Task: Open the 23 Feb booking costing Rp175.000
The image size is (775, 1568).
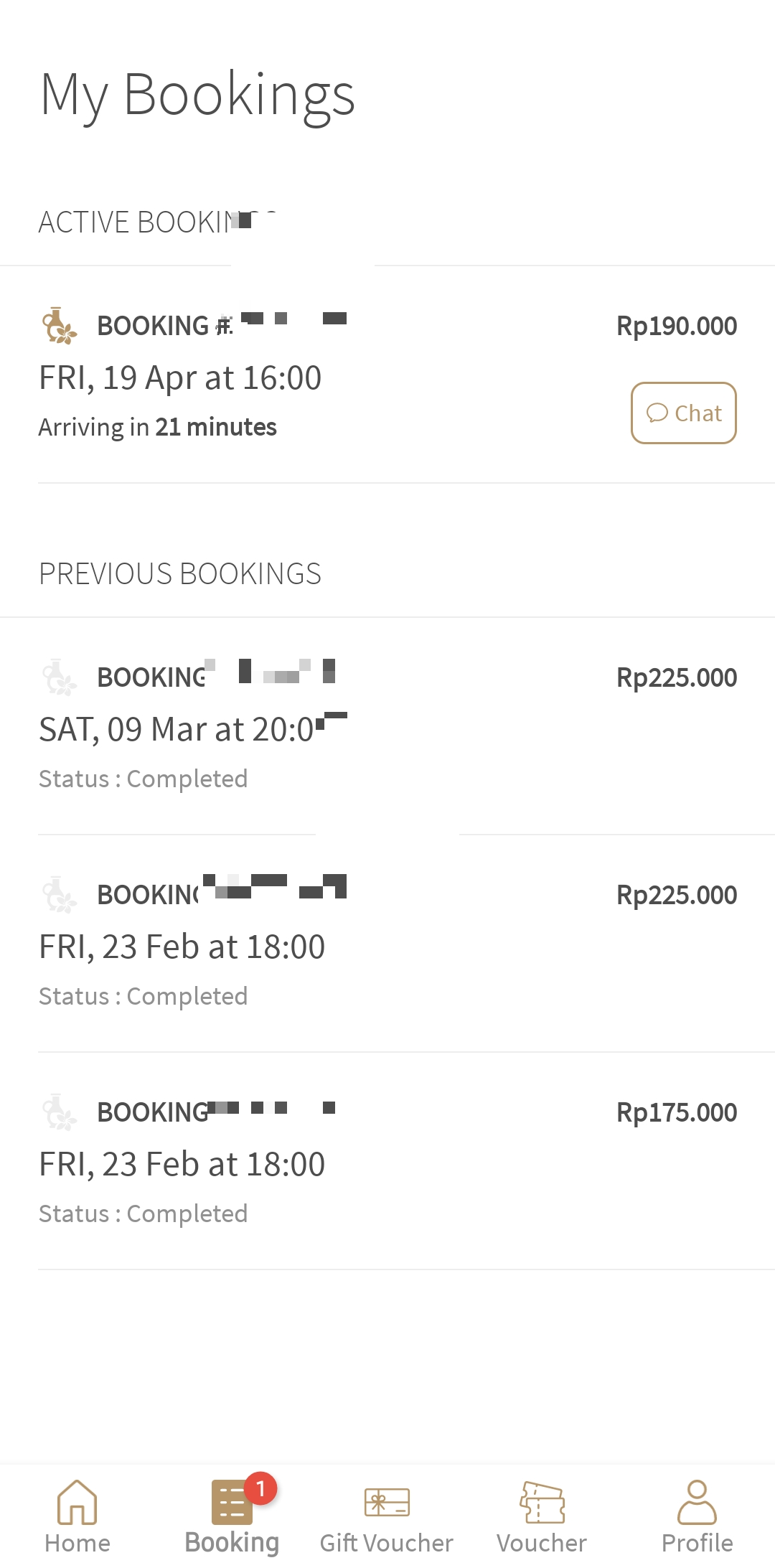Action: pos(287,1163)
